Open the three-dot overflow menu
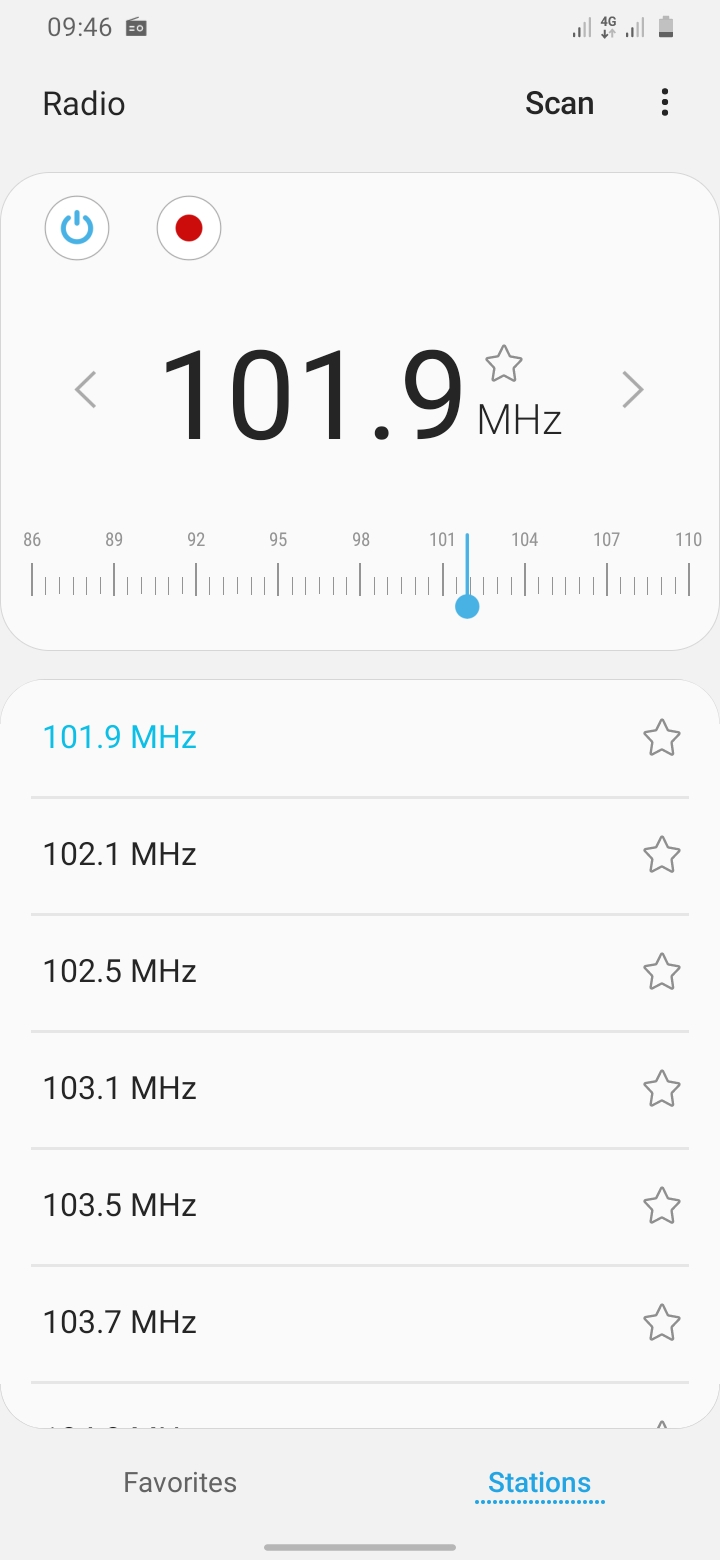The image size is (720, 1560). point(665,102)
